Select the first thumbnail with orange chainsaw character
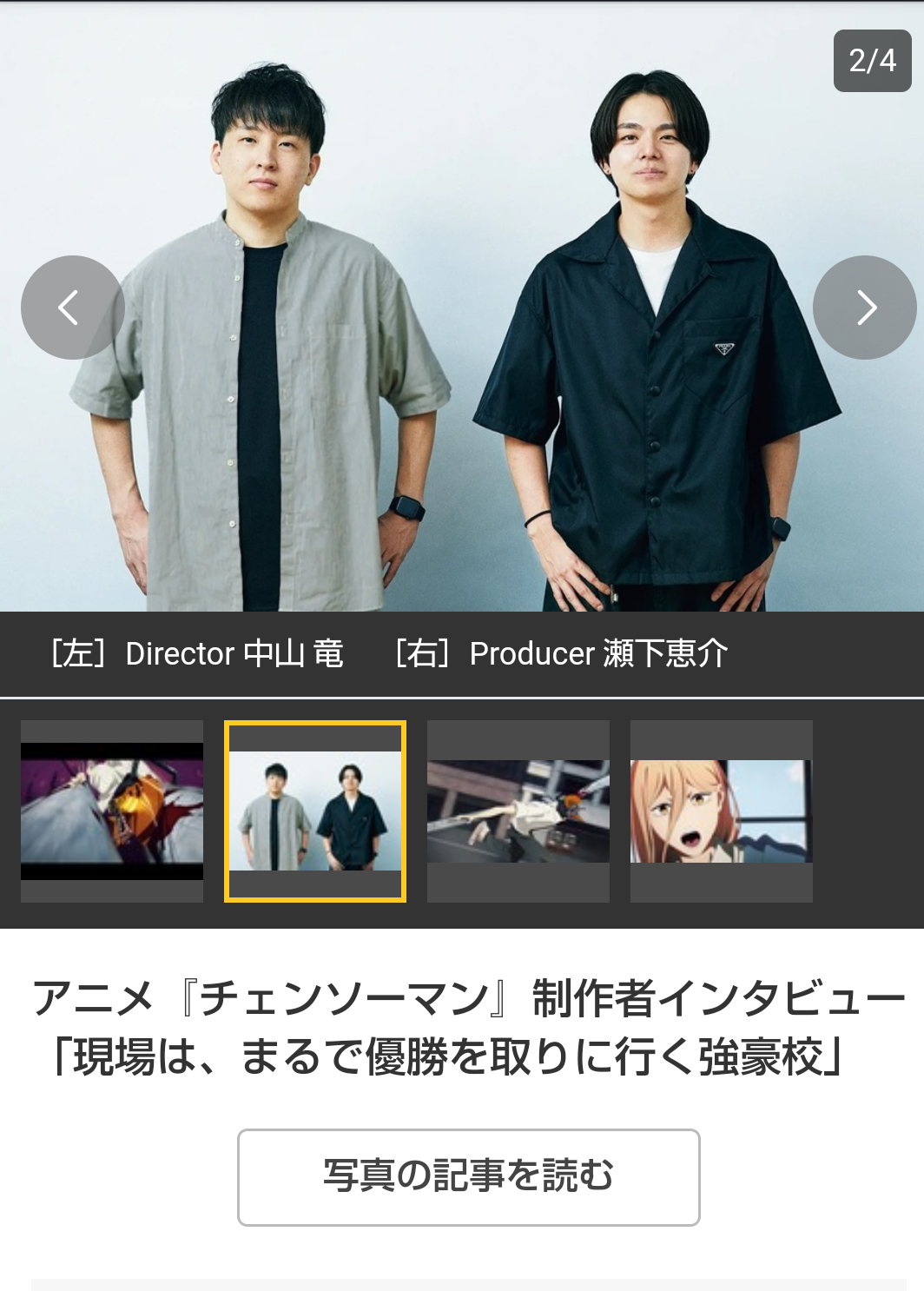The width and height of the screenshot is (924, 1291). point(112,811)
